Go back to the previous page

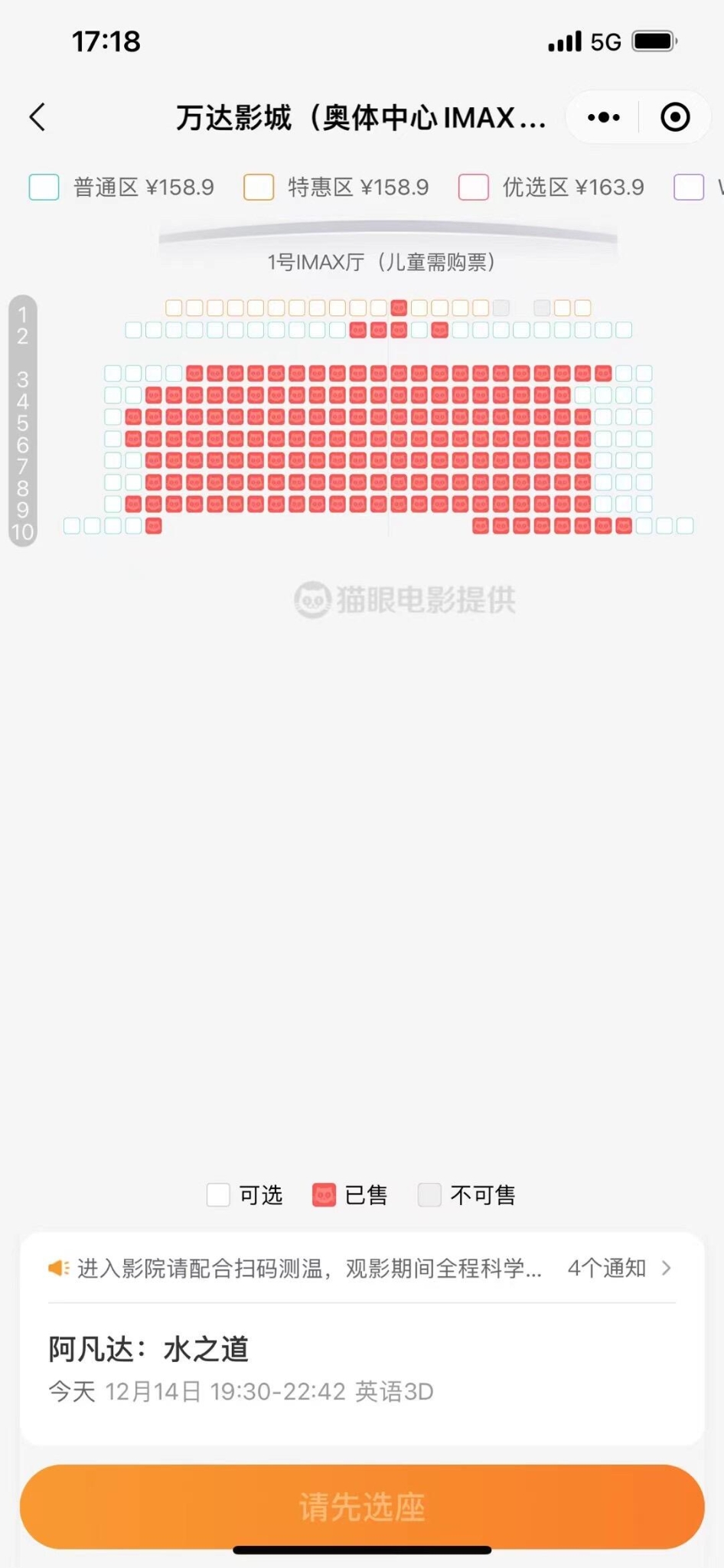(x=38, y=117)
